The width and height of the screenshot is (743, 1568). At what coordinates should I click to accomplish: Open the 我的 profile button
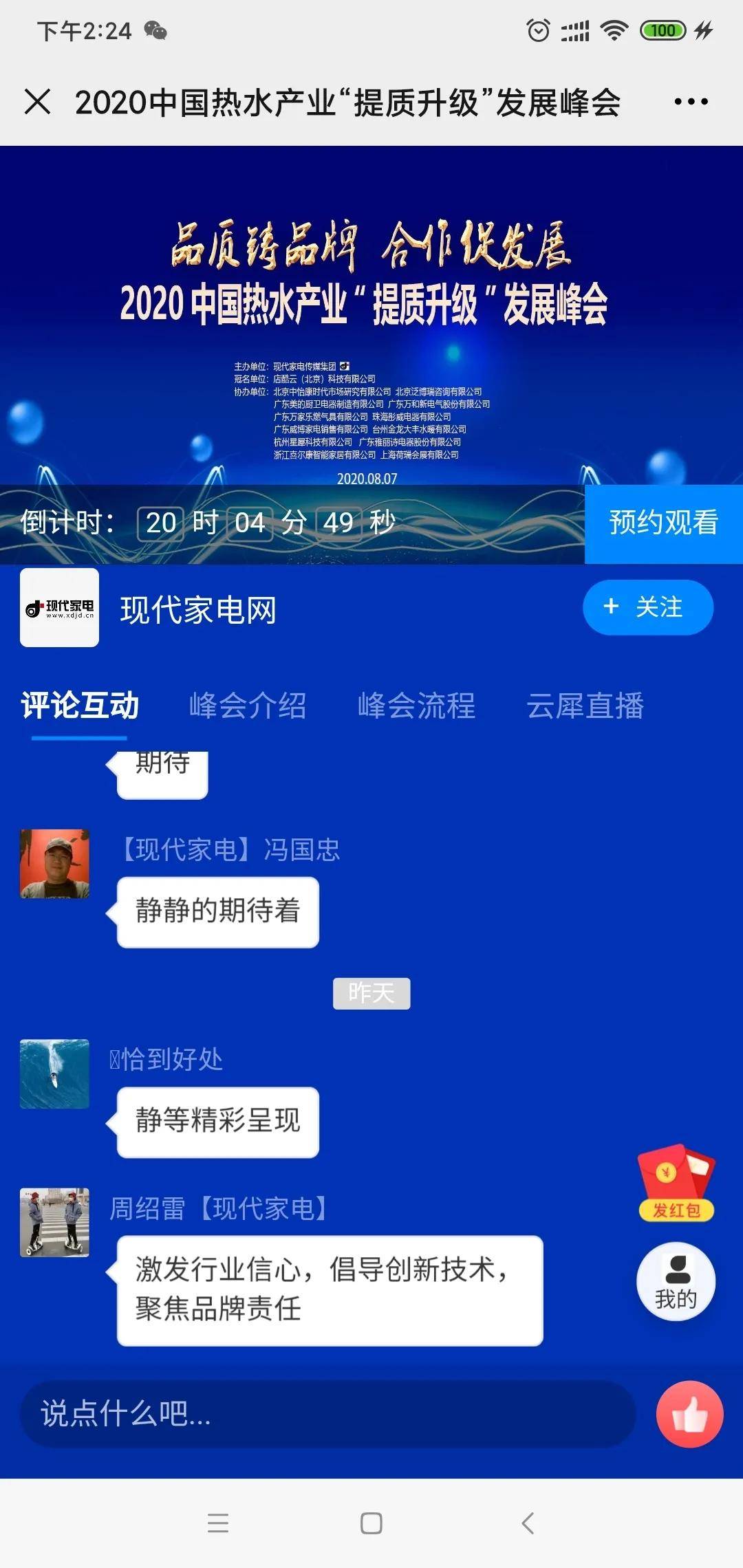tap(676, 1282)
